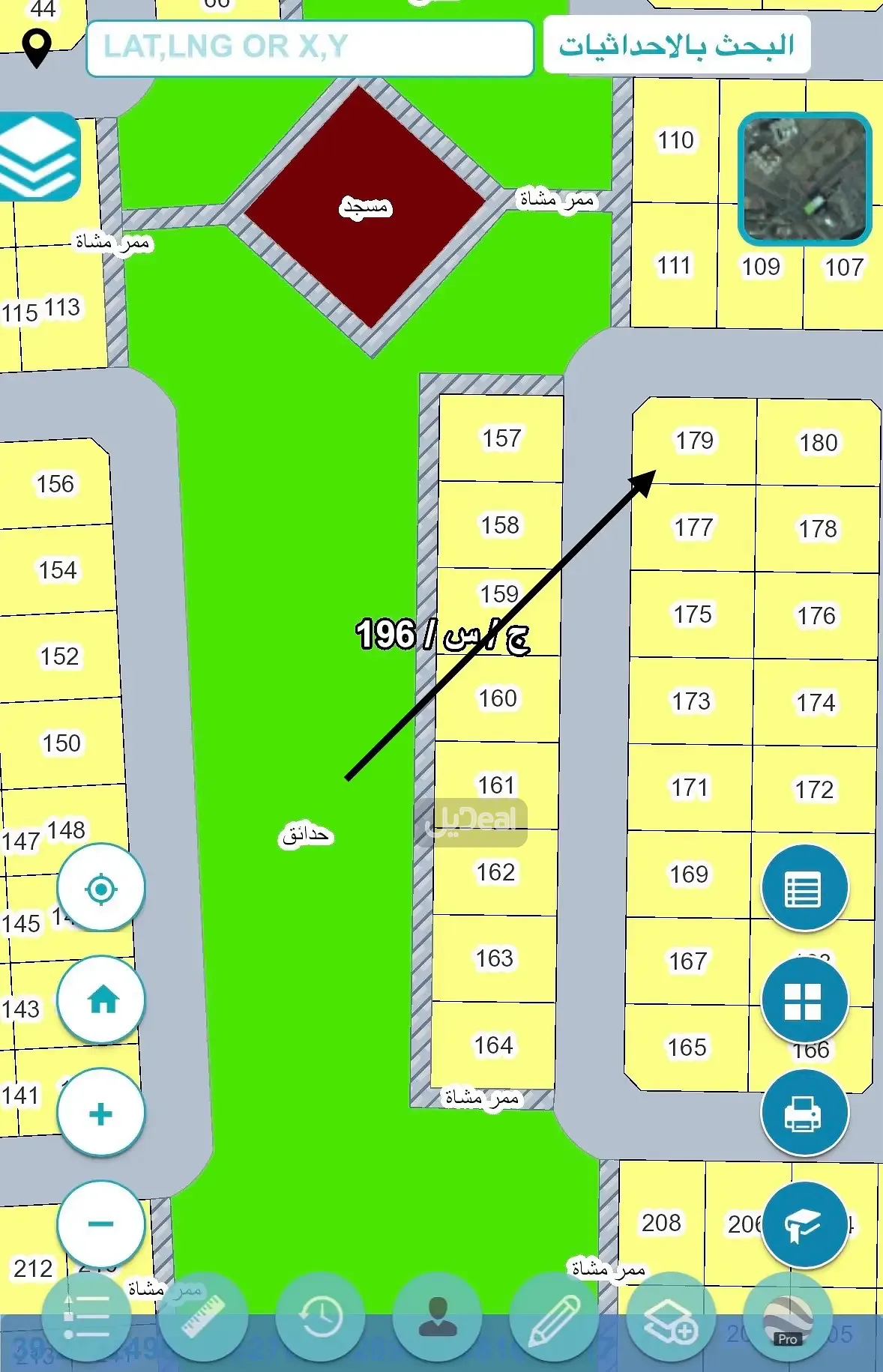Open the map layers panel
Screen dimensions: 883x1372
(37, 157)
